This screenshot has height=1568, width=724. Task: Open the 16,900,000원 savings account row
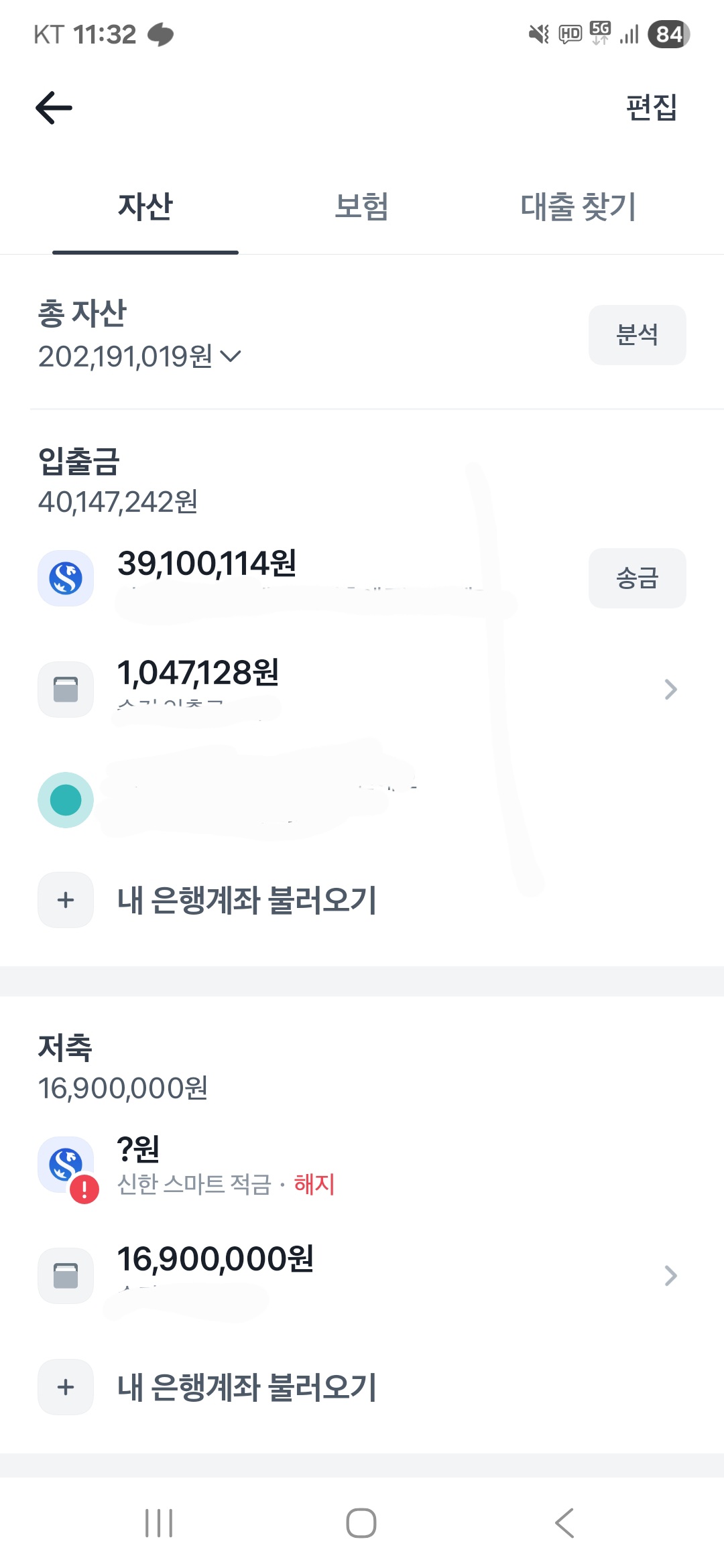click(x=362, y=1275)
